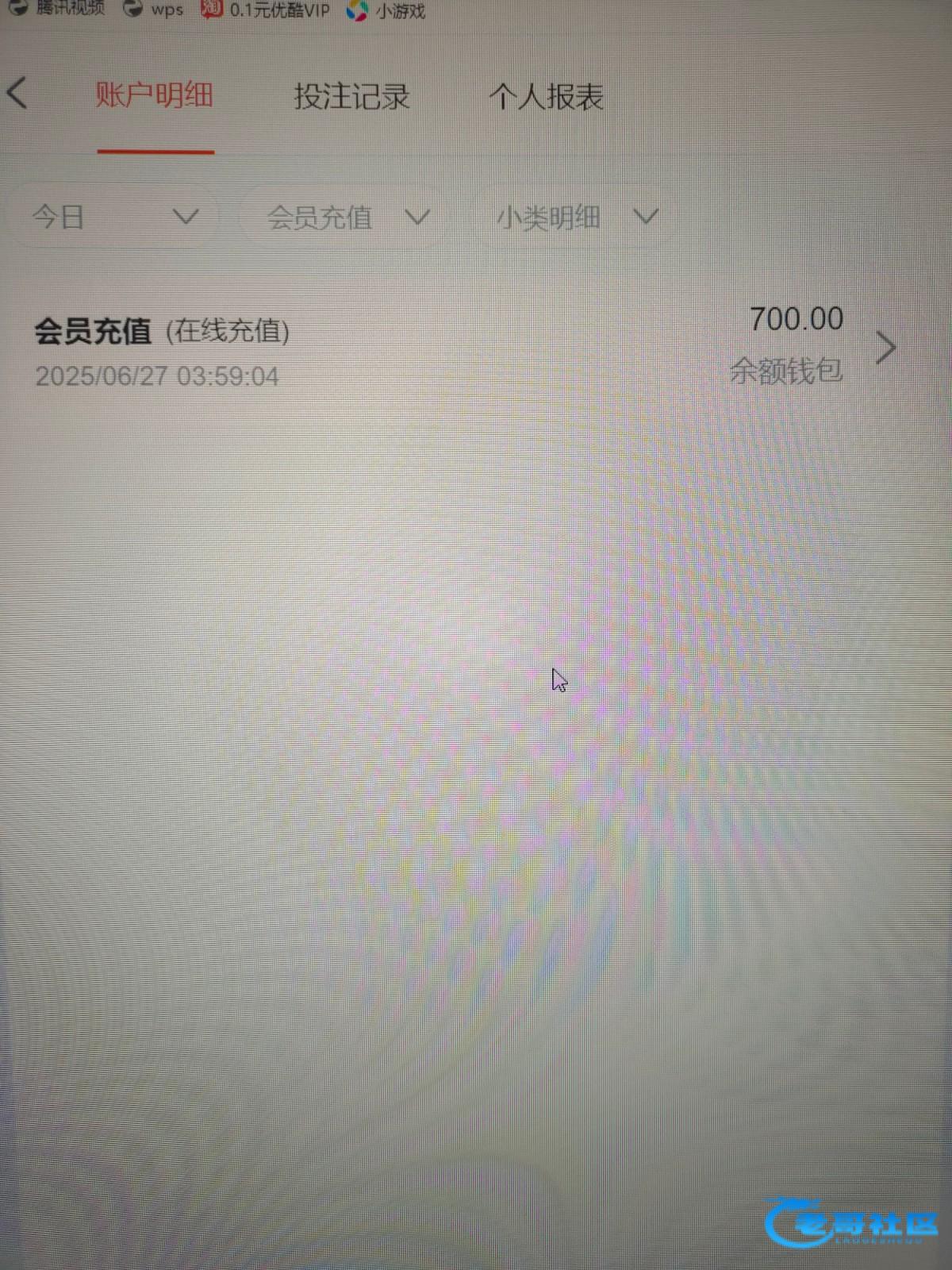Switch to the 个人报表 tab

(547, 97)
